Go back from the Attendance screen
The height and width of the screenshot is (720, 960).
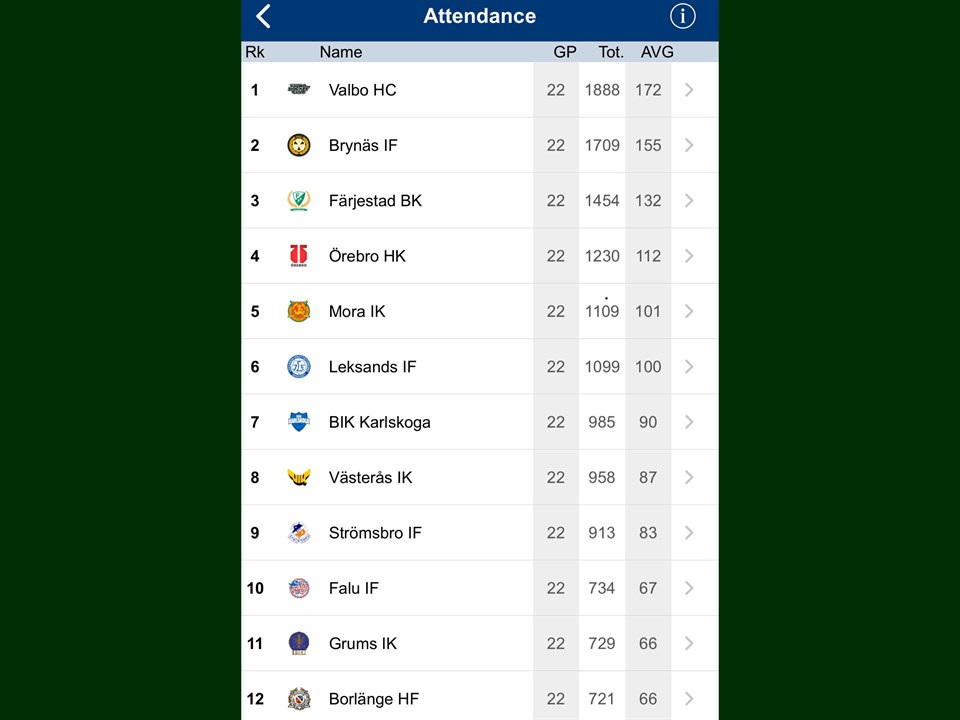(x=263, y=17)
